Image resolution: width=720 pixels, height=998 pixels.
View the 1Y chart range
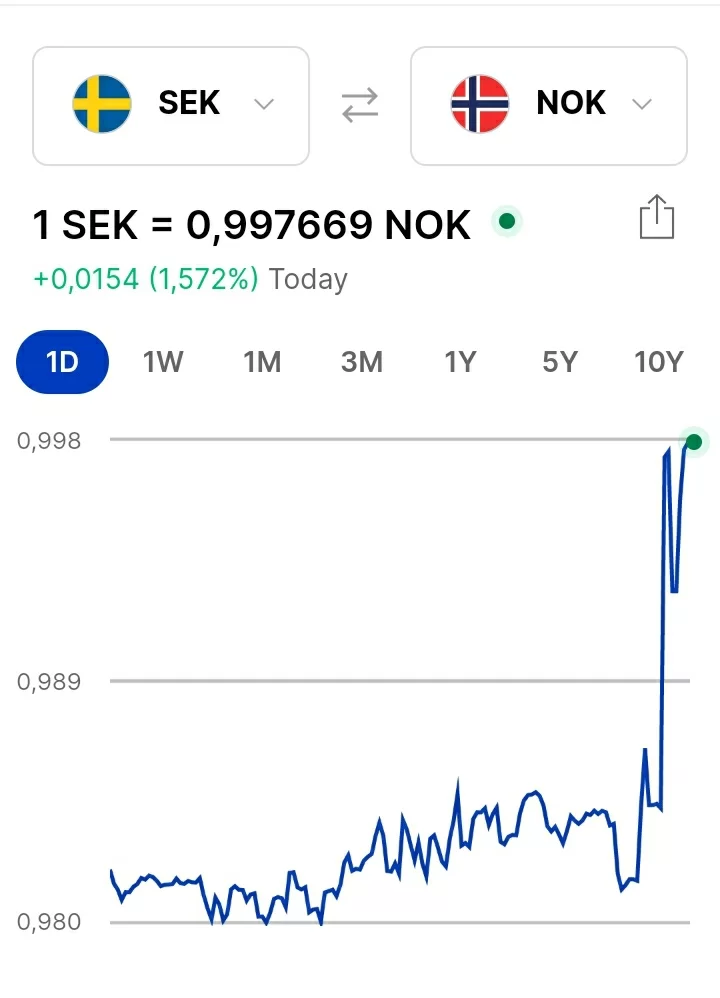point(460,361)
